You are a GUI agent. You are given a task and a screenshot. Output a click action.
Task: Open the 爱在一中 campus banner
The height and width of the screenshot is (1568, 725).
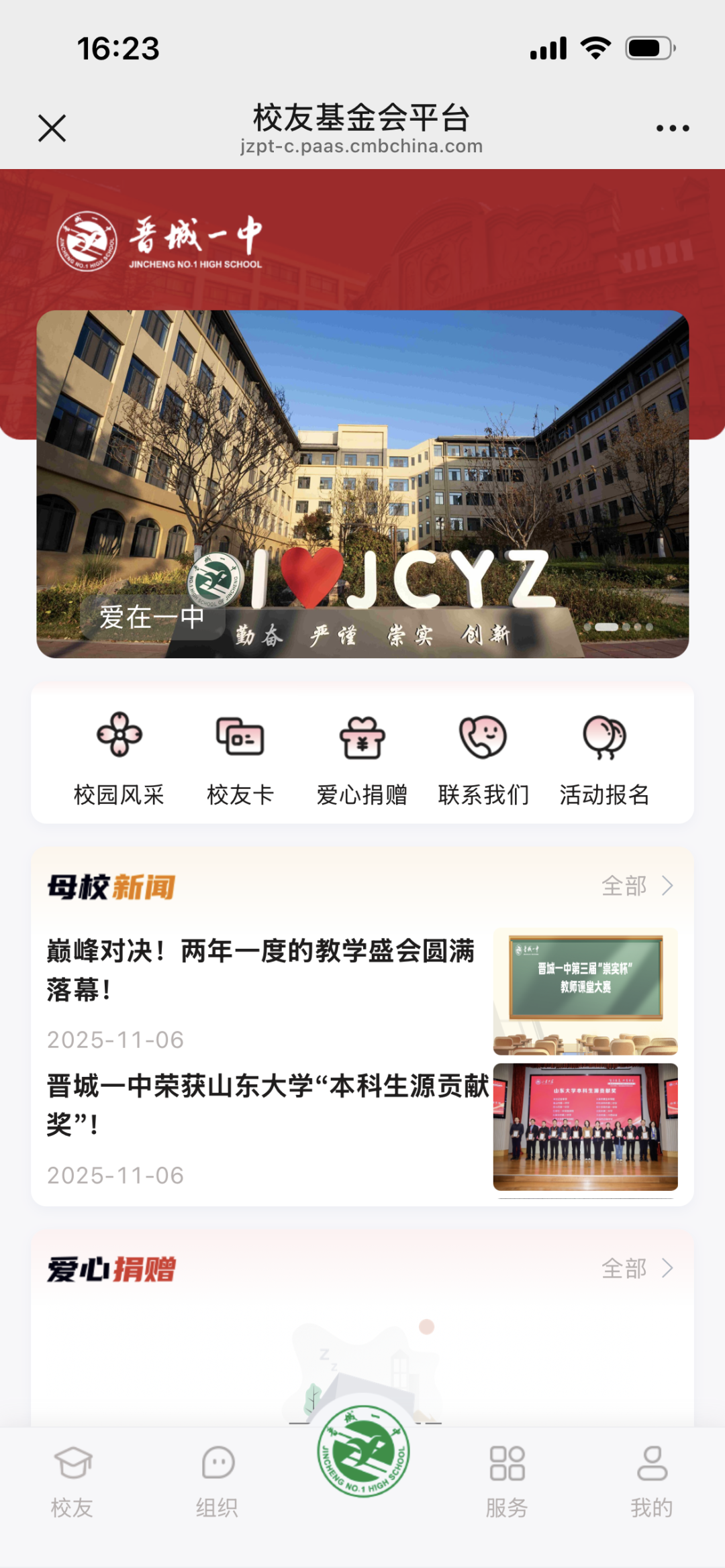362,484
